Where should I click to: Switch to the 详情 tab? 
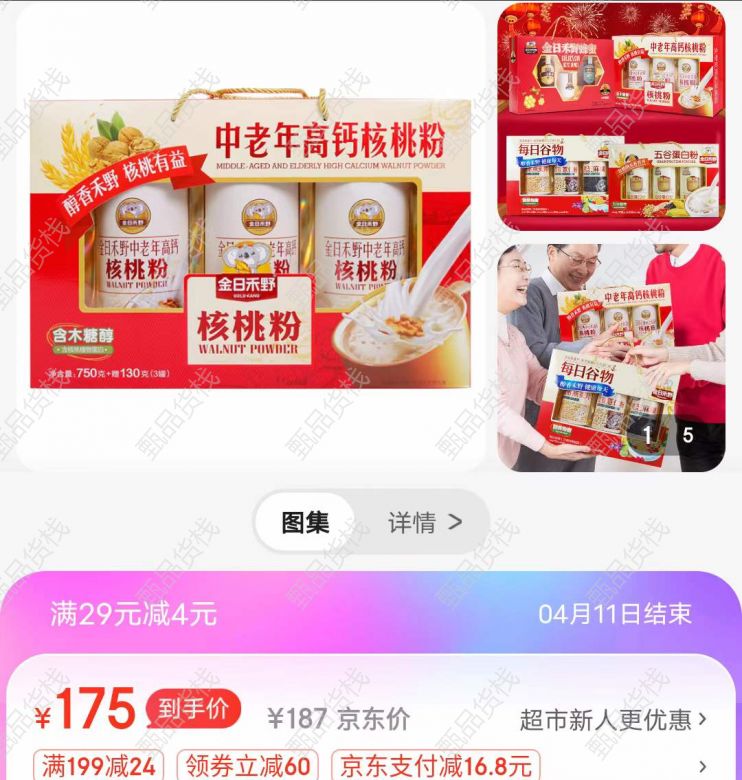pos(424,522)
